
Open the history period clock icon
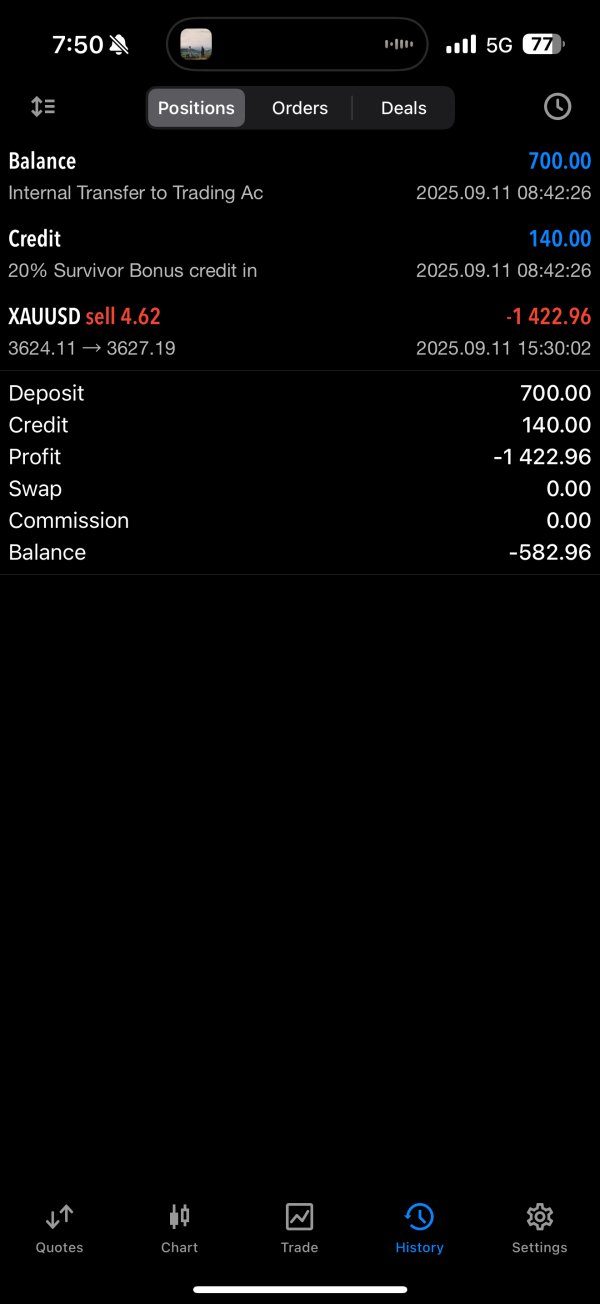[x=557, y=107]
